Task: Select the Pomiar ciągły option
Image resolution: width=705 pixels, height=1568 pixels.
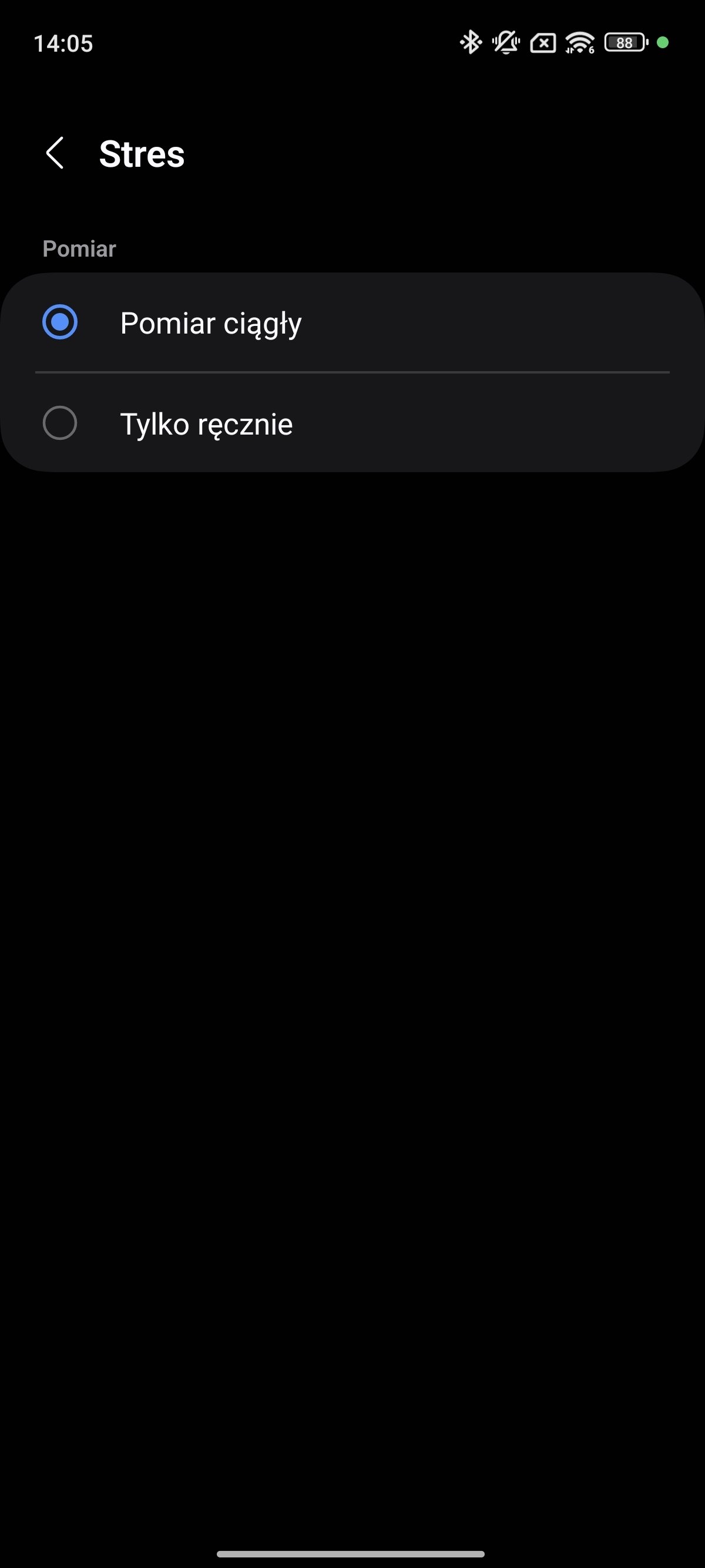Action: pyautogui.click(x=352, y=322)
